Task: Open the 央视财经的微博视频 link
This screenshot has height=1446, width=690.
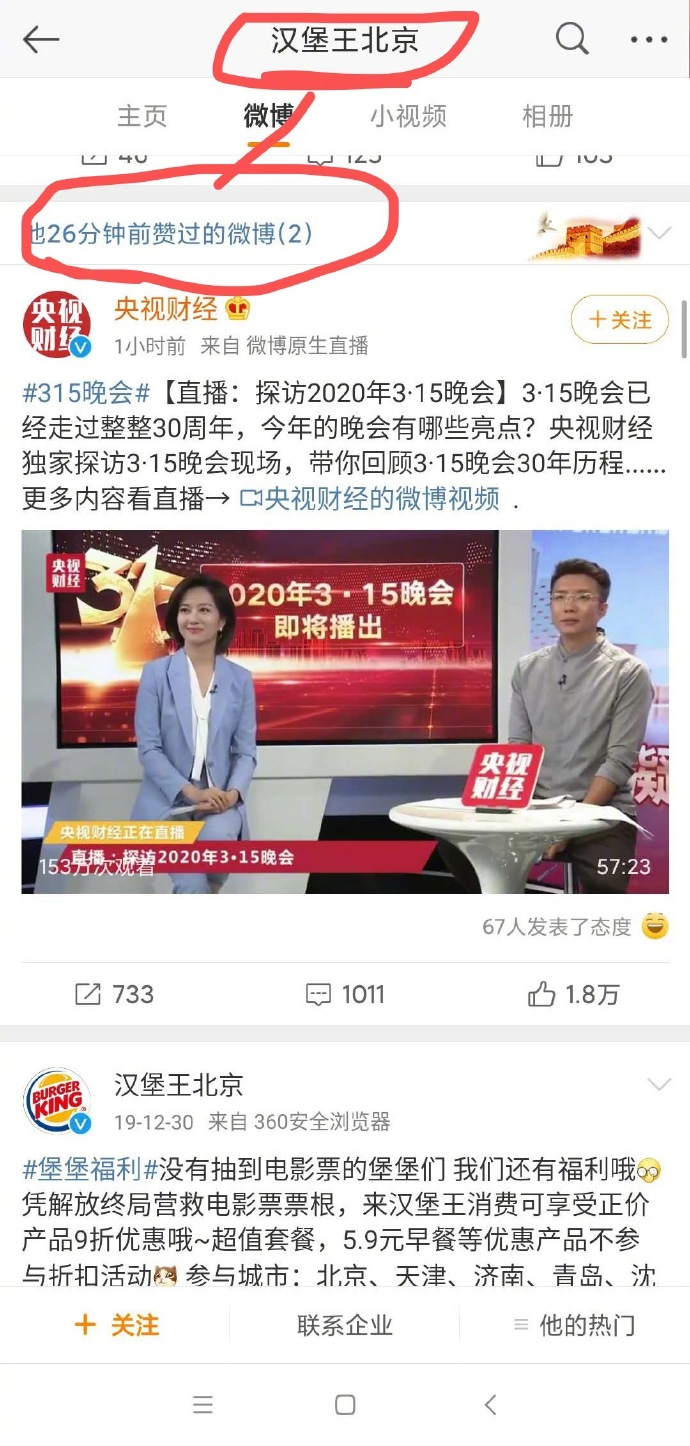Action: pyautogui.click(x=371, y=498)
